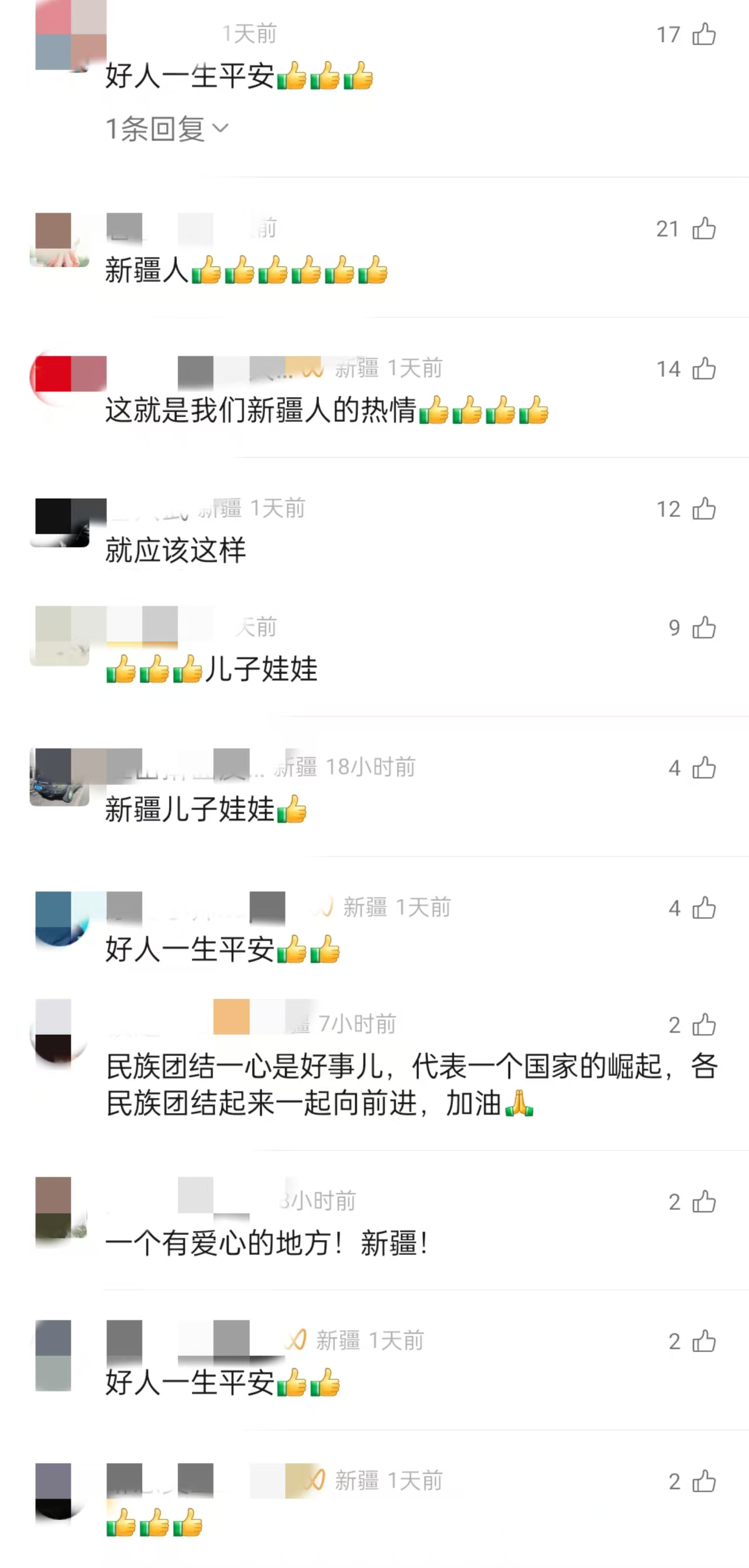Like the 民族团结一心 comment
Viewport: 749px width, 1568px height.
click(704, 1025)
